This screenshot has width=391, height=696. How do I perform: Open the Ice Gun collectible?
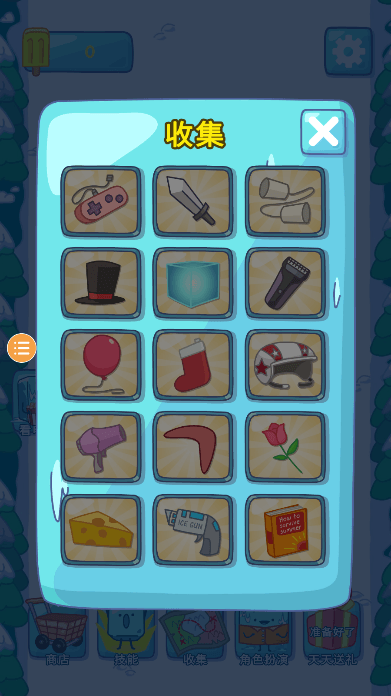(193, 530)
